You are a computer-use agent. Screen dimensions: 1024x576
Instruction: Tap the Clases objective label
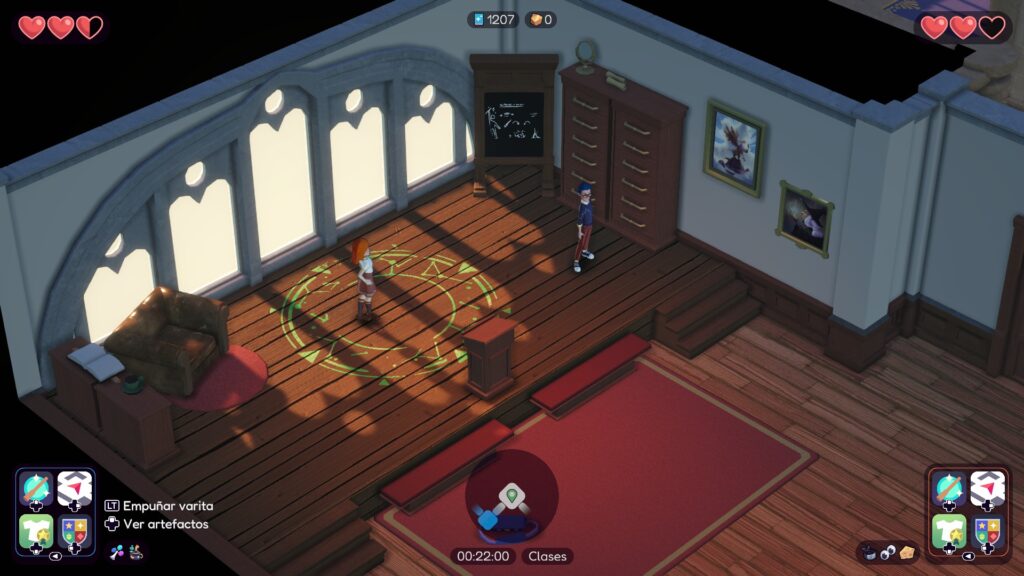[x=546, y=556]
